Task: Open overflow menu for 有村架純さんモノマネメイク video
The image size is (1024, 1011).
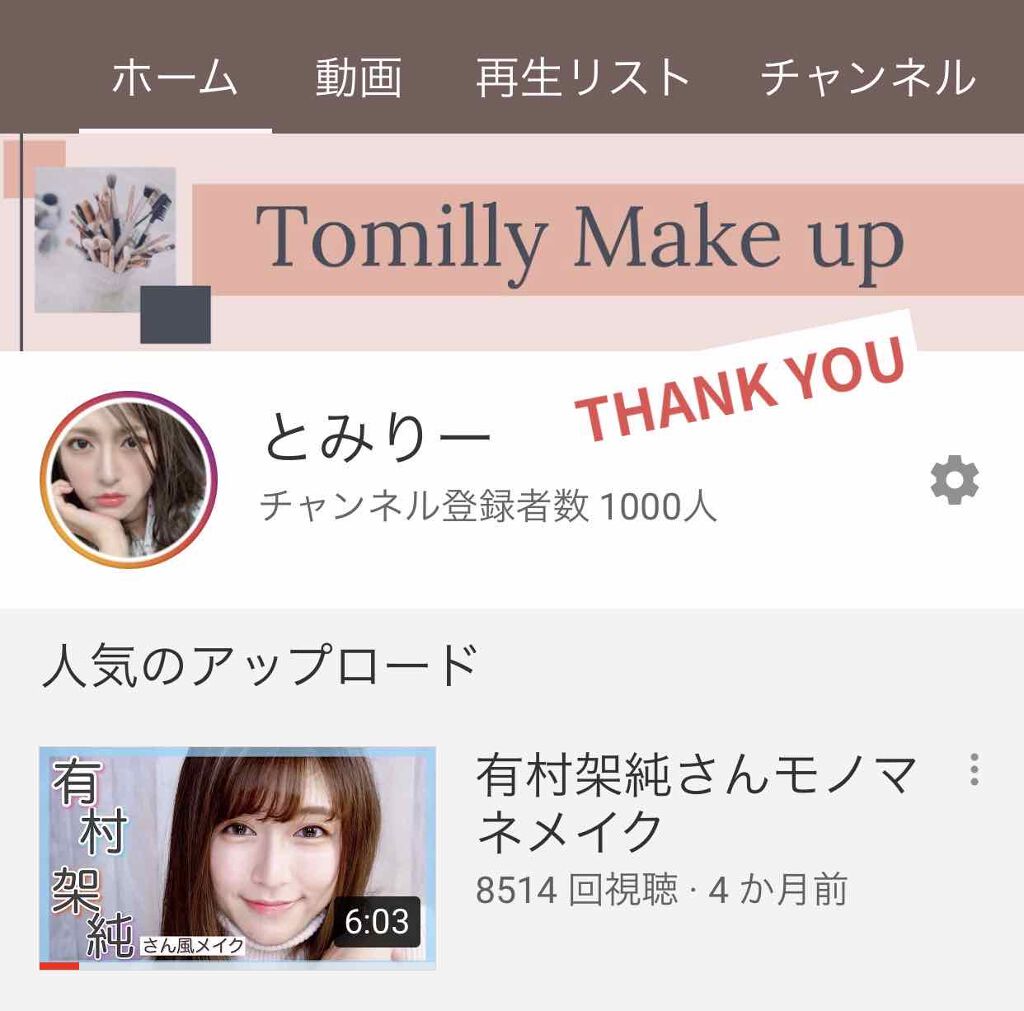Action: coord(974,769)
